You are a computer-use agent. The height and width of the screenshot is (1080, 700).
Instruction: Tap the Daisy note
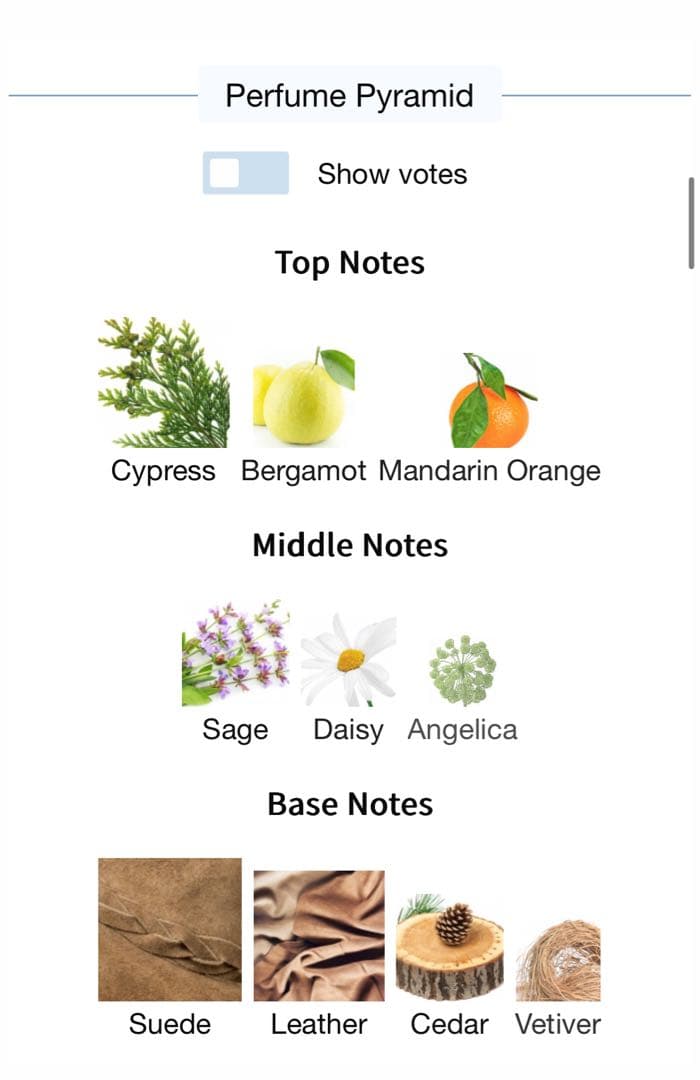click(x=348, y=662)
